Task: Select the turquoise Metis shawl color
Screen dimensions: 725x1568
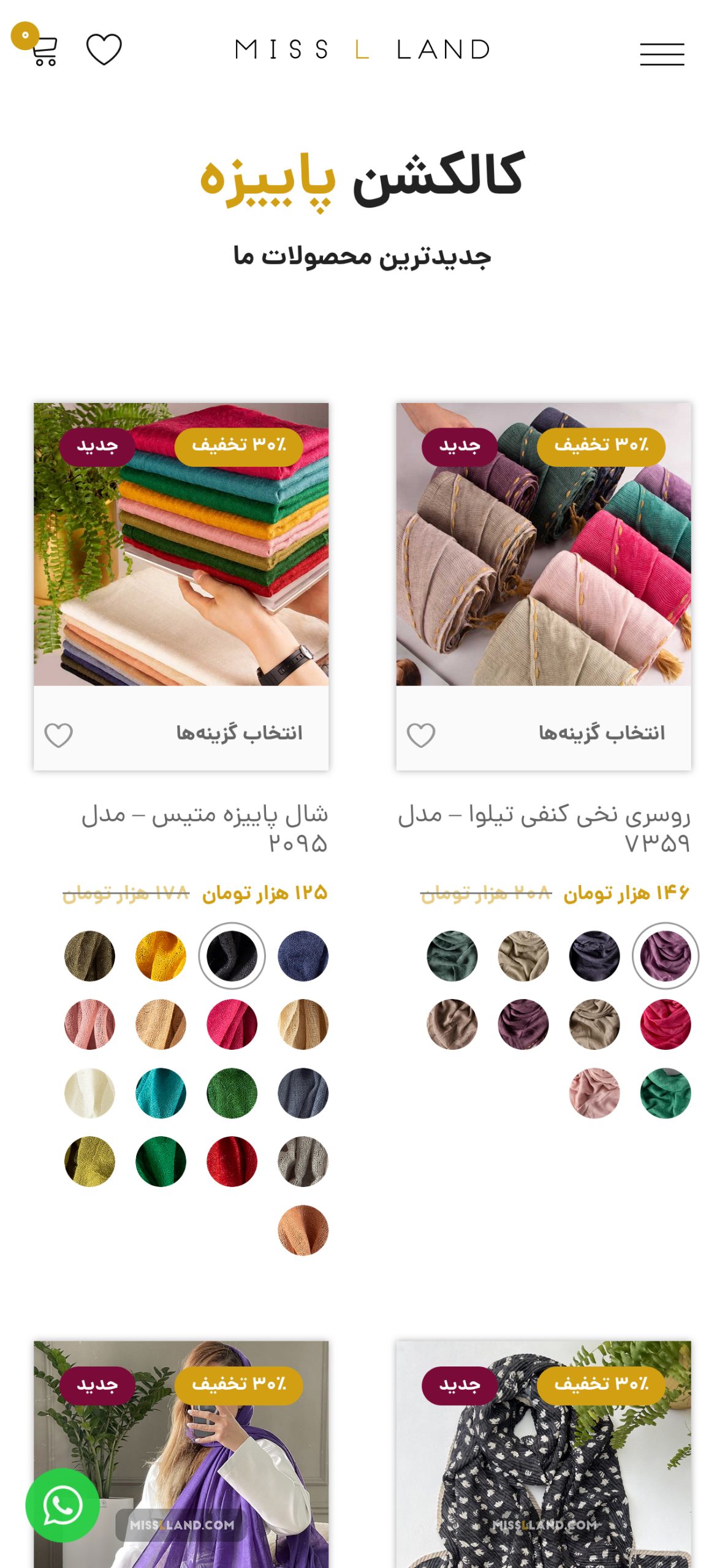Action: (x=161, y=1093)
